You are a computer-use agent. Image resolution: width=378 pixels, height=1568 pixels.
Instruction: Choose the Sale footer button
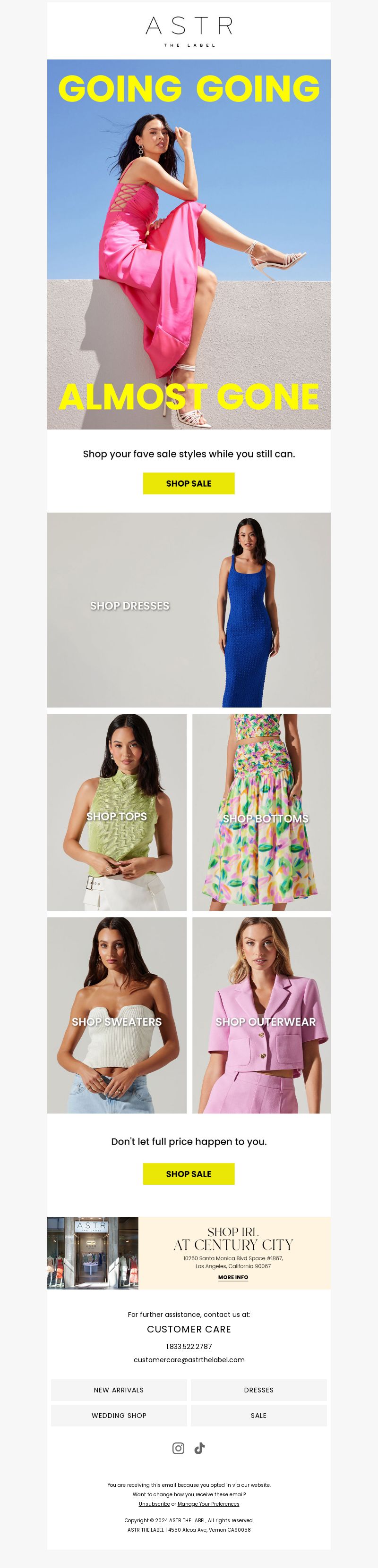click(258, 1415)
